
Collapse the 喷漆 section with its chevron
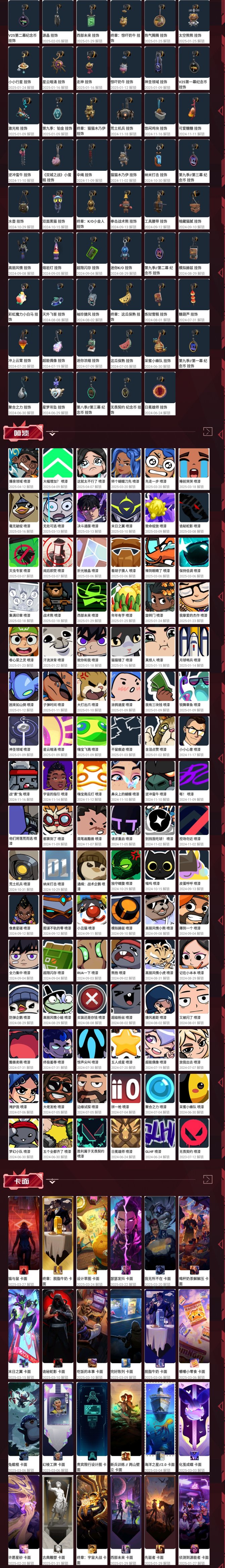click(x=52, y=433)
